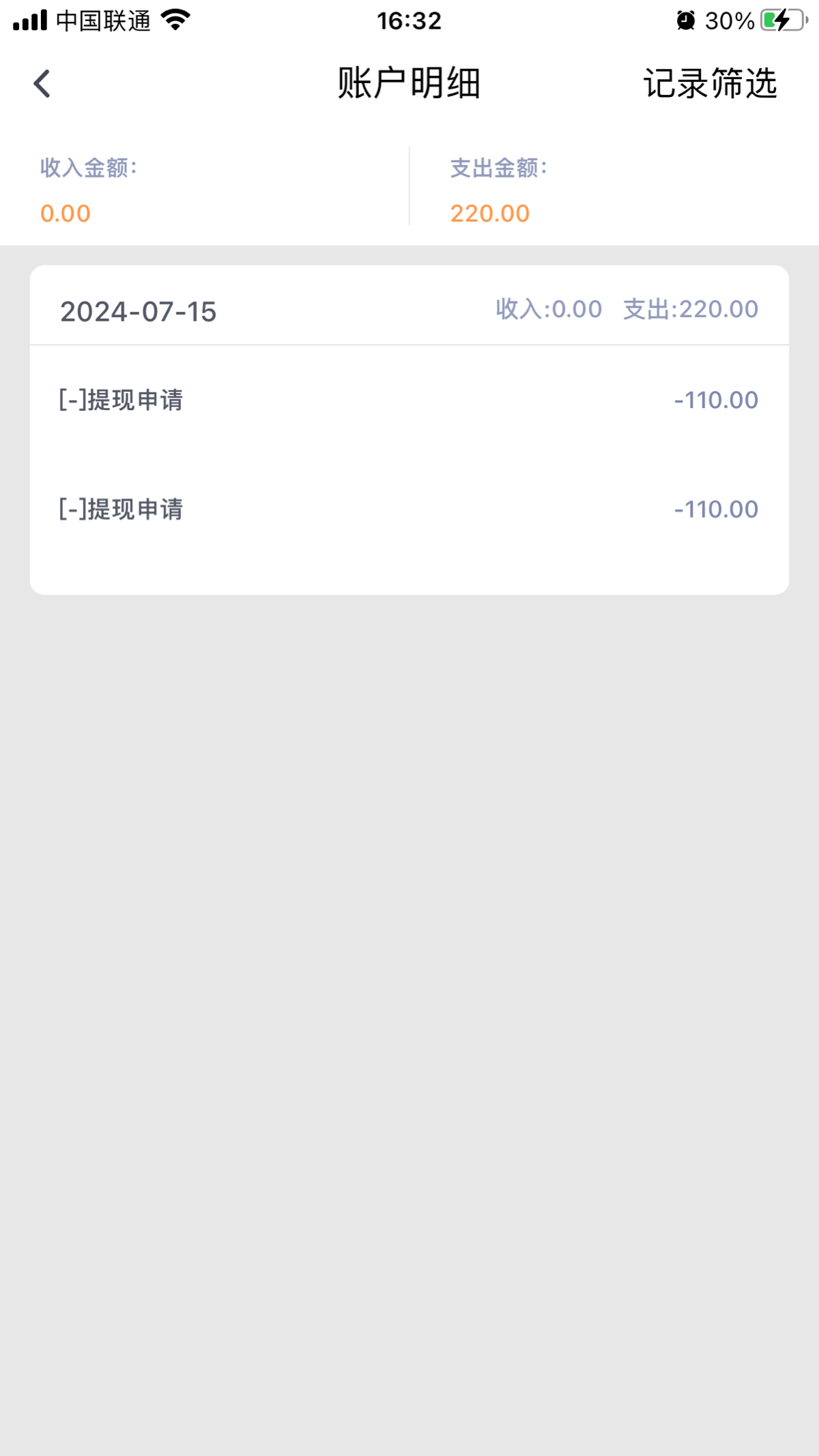819x1456 pixels.
Task: Open 记录筛选 record filter
Action: (710, 84)
